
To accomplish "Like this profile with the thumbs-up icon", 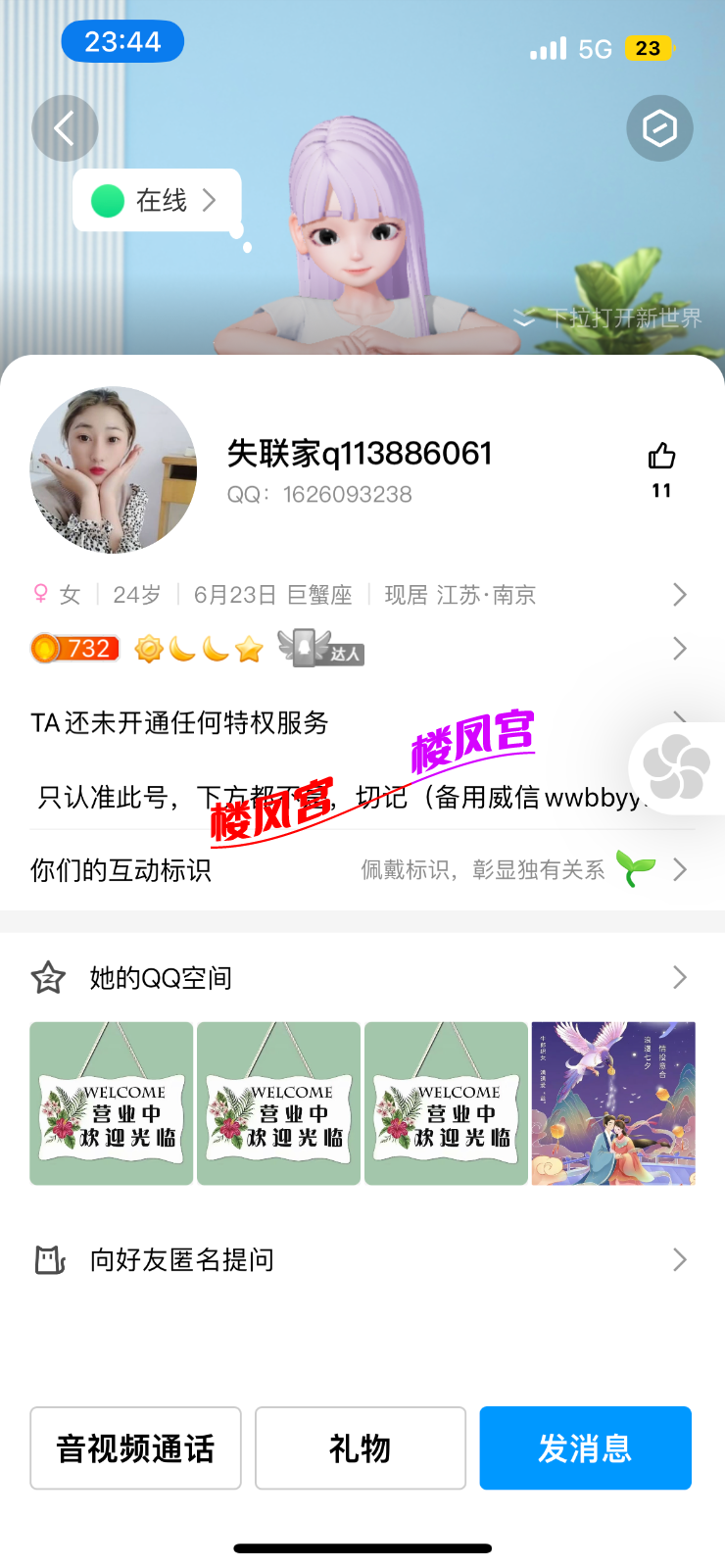I will (x=662, y=457).
